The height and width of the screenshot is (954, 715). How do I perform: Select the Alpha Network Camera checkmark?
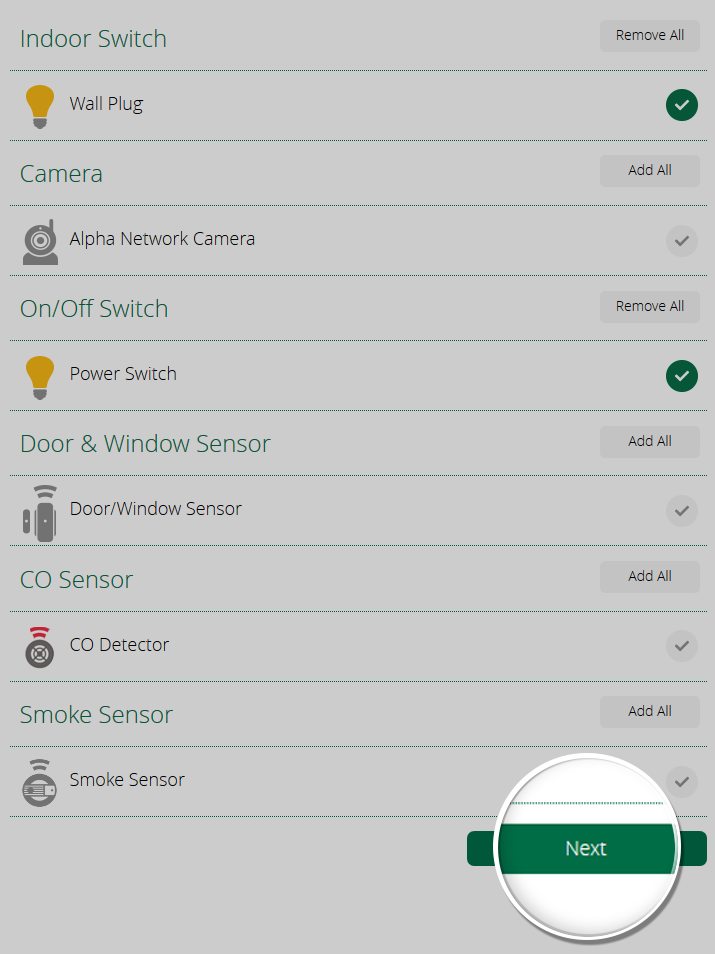[681, 240]
